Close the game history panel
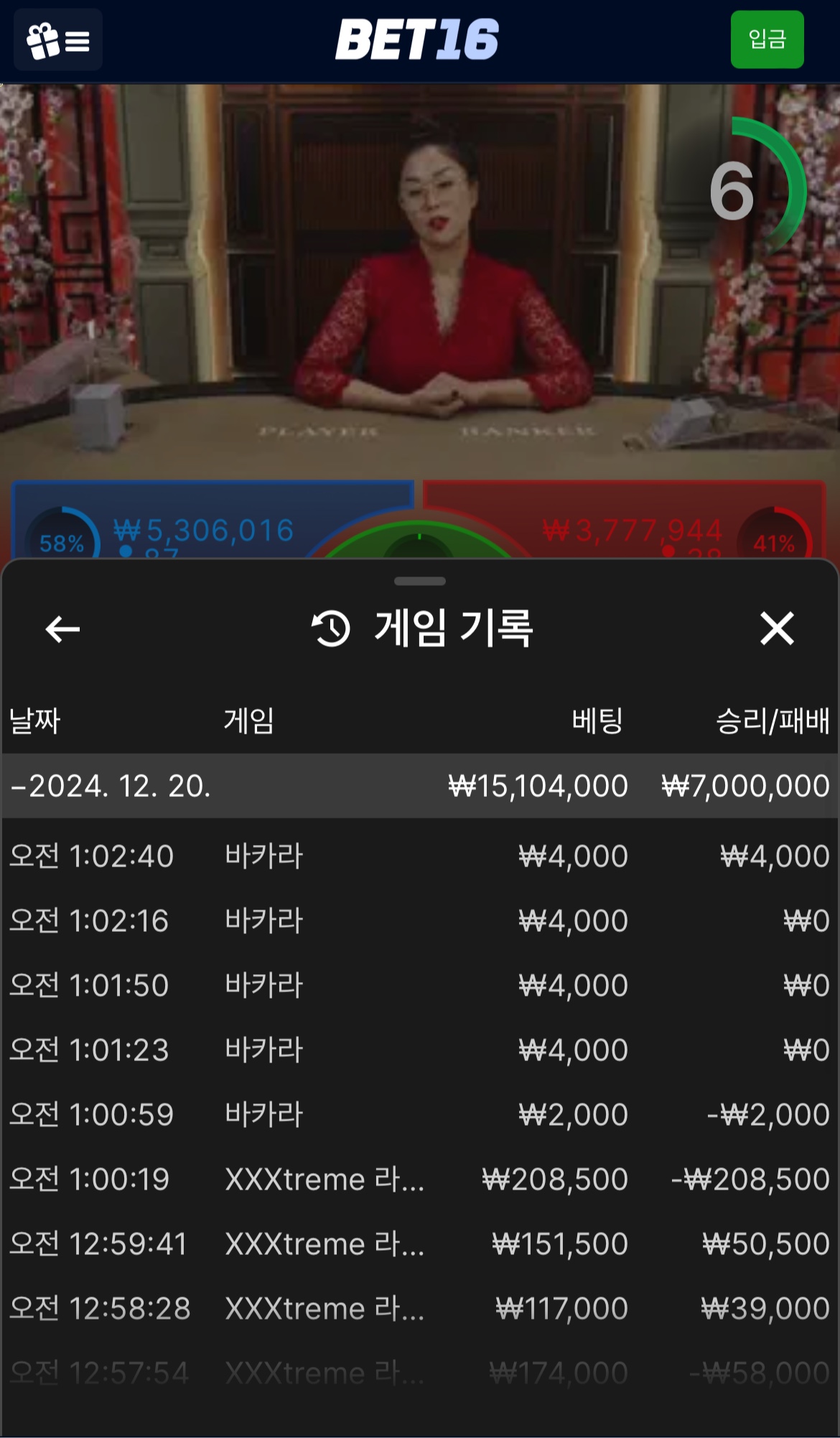Screen dimensions: 840x1438 coord(777,629)
